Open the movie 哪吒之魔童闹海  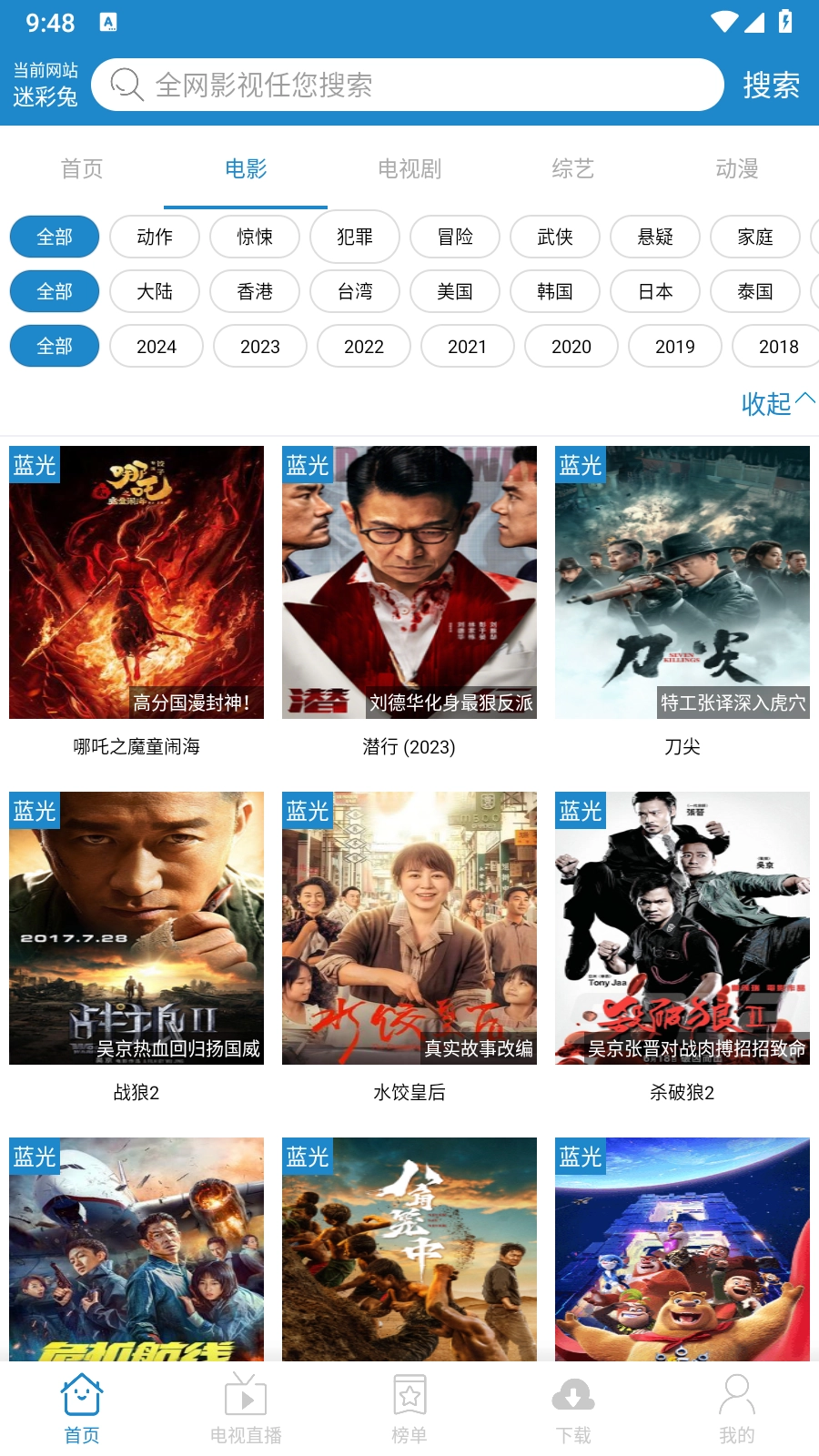point(136,582)
